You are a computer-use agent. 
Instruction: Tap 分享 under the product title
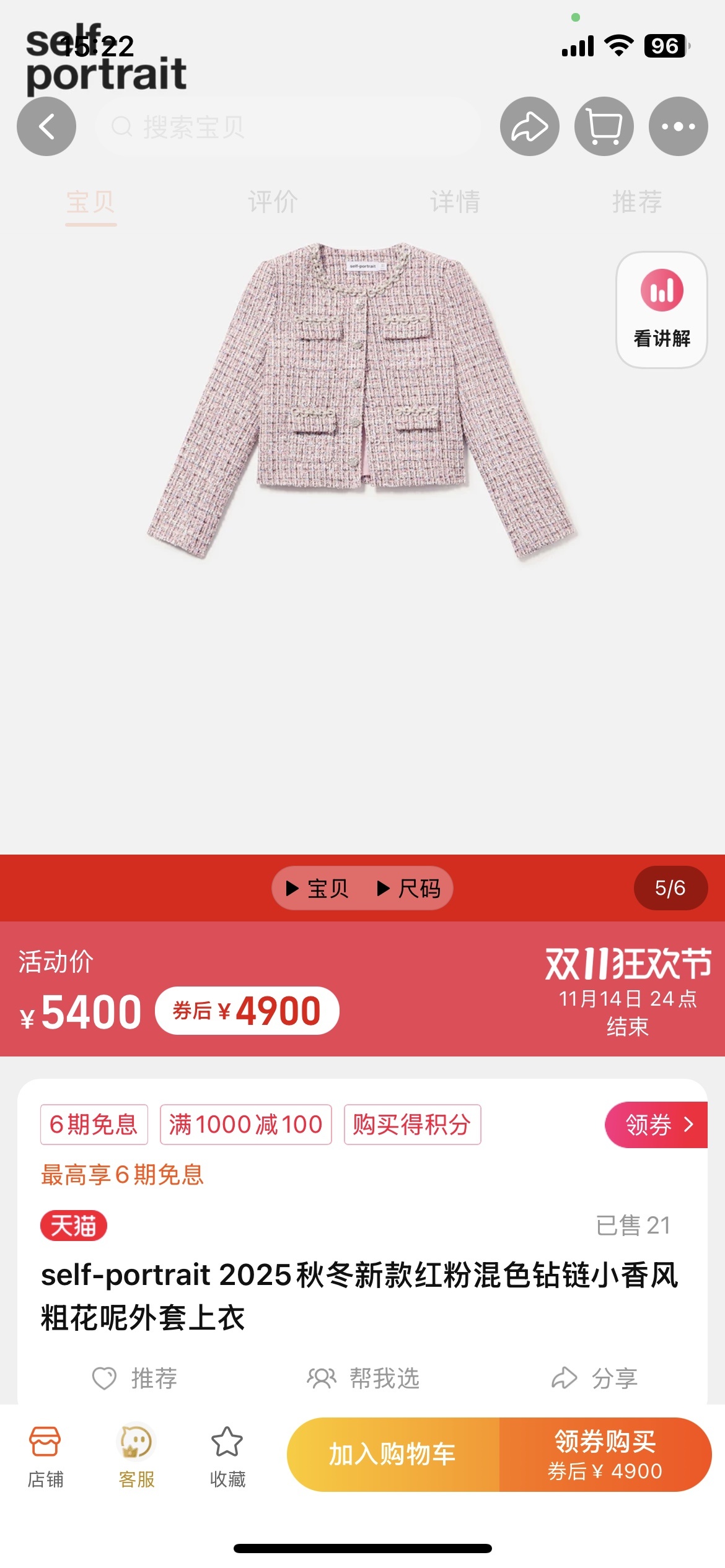click(595, 1379)
